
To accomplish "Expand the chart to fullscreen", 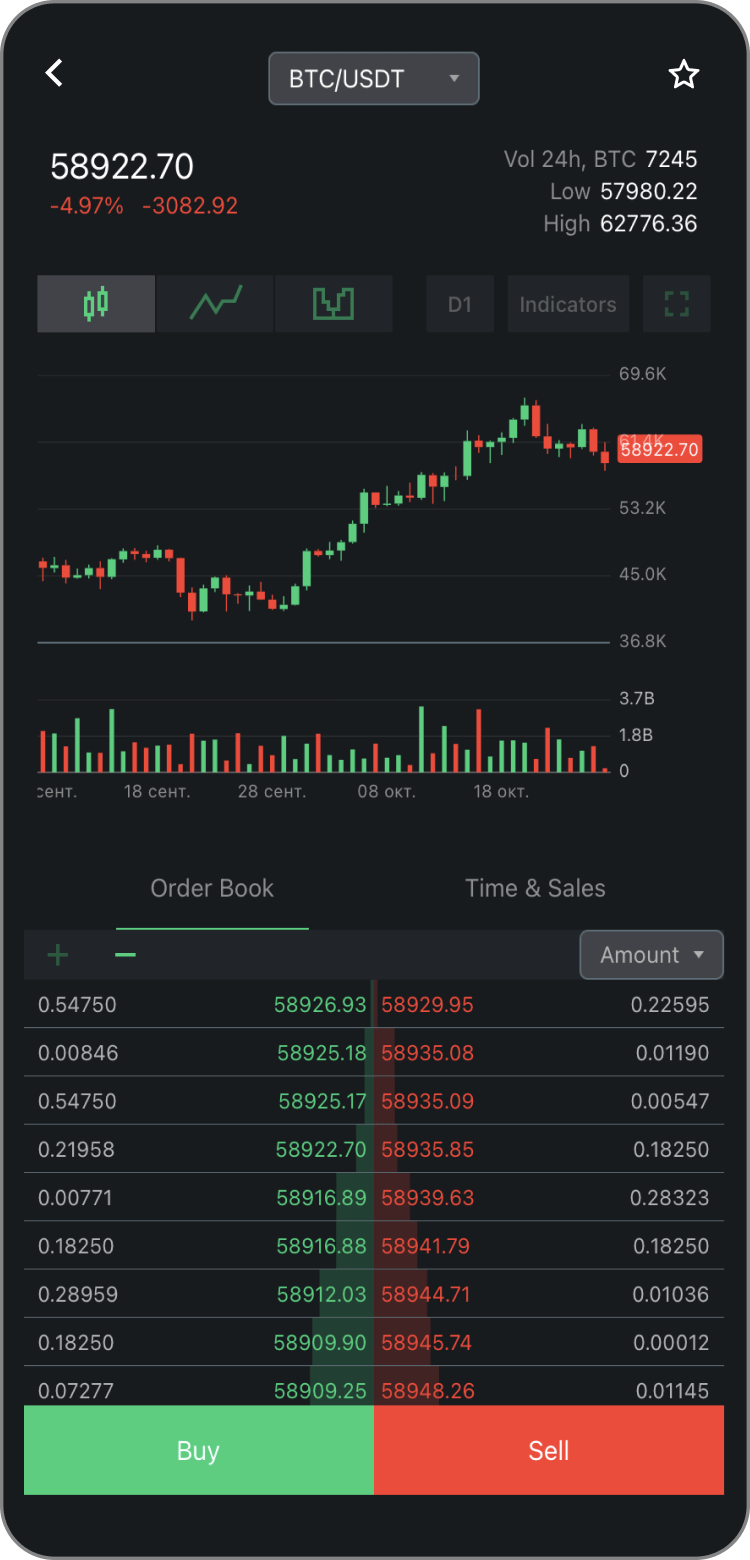I will pos(677,304).
